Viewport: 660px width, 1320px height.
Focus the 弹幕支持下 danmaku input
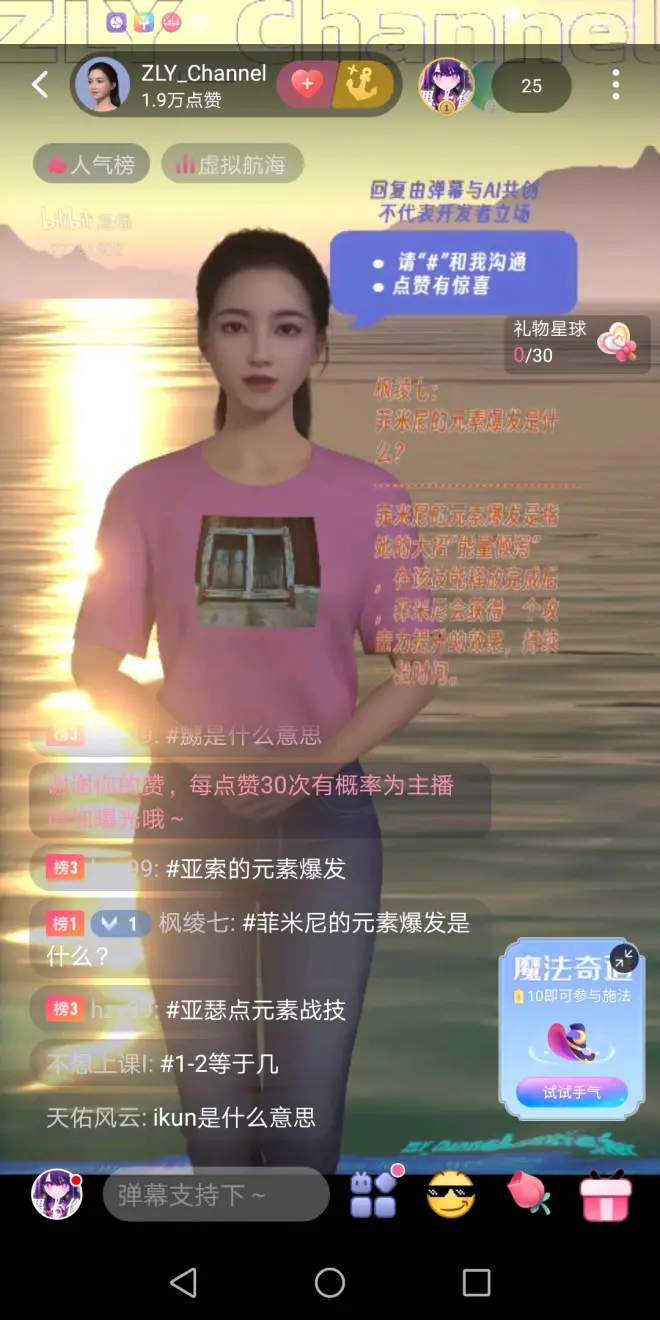pyautogui.click(x=215, y=1194)
